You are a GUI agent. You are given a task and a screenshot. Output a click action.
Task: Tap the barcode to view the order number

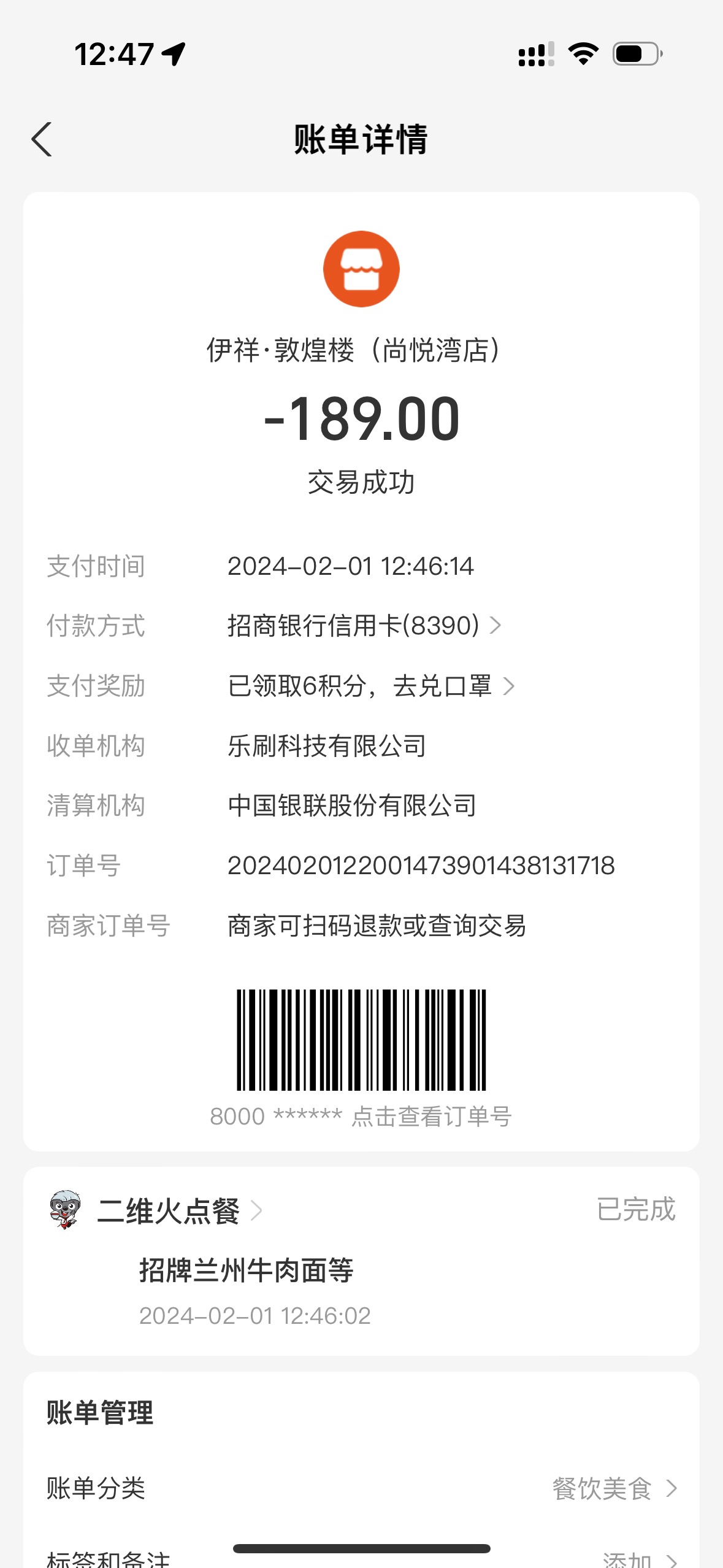[361, 1040]
